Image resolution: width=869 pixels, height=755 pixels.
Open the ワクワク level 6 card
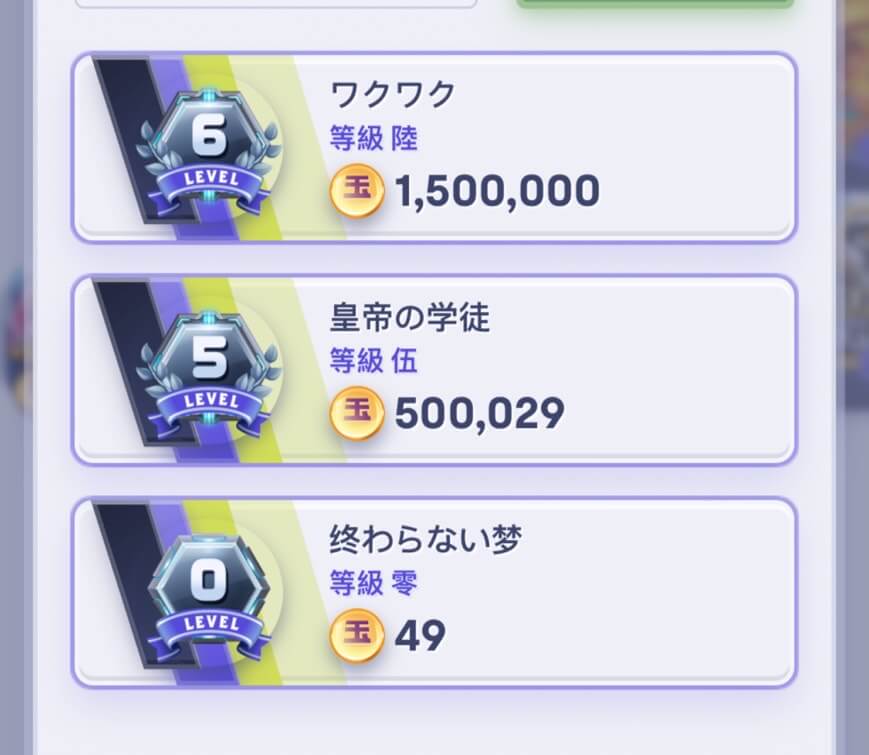click(434, 146)
